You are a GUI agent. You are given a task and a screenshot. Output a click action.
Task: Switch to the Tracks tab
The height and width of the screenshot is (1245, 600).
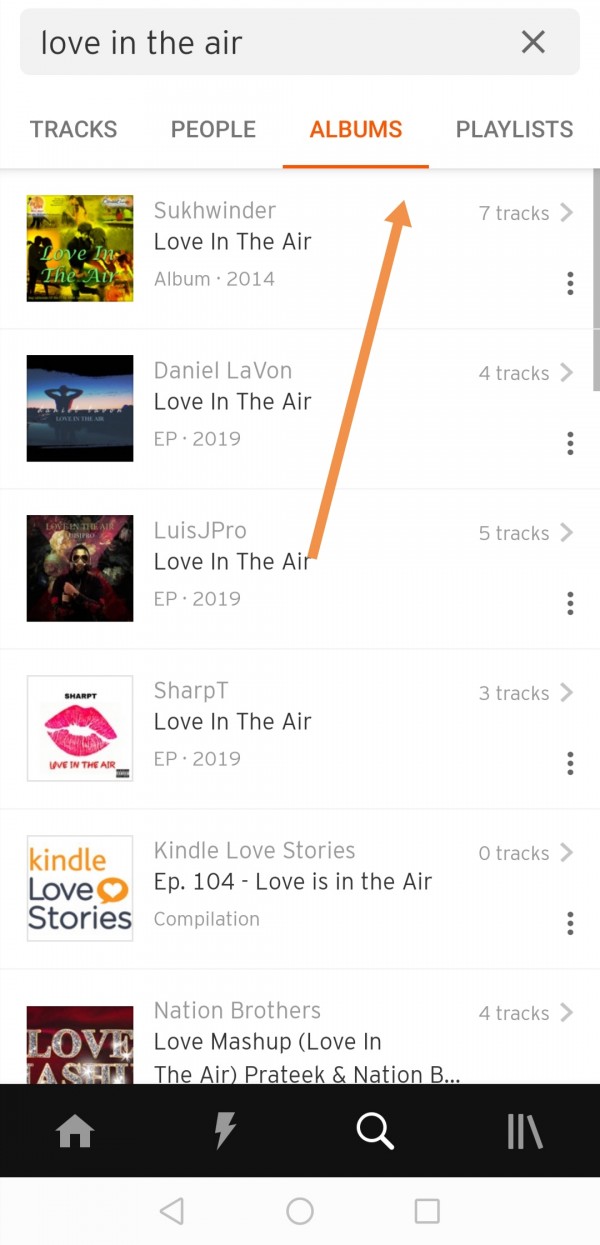point(73,129)
